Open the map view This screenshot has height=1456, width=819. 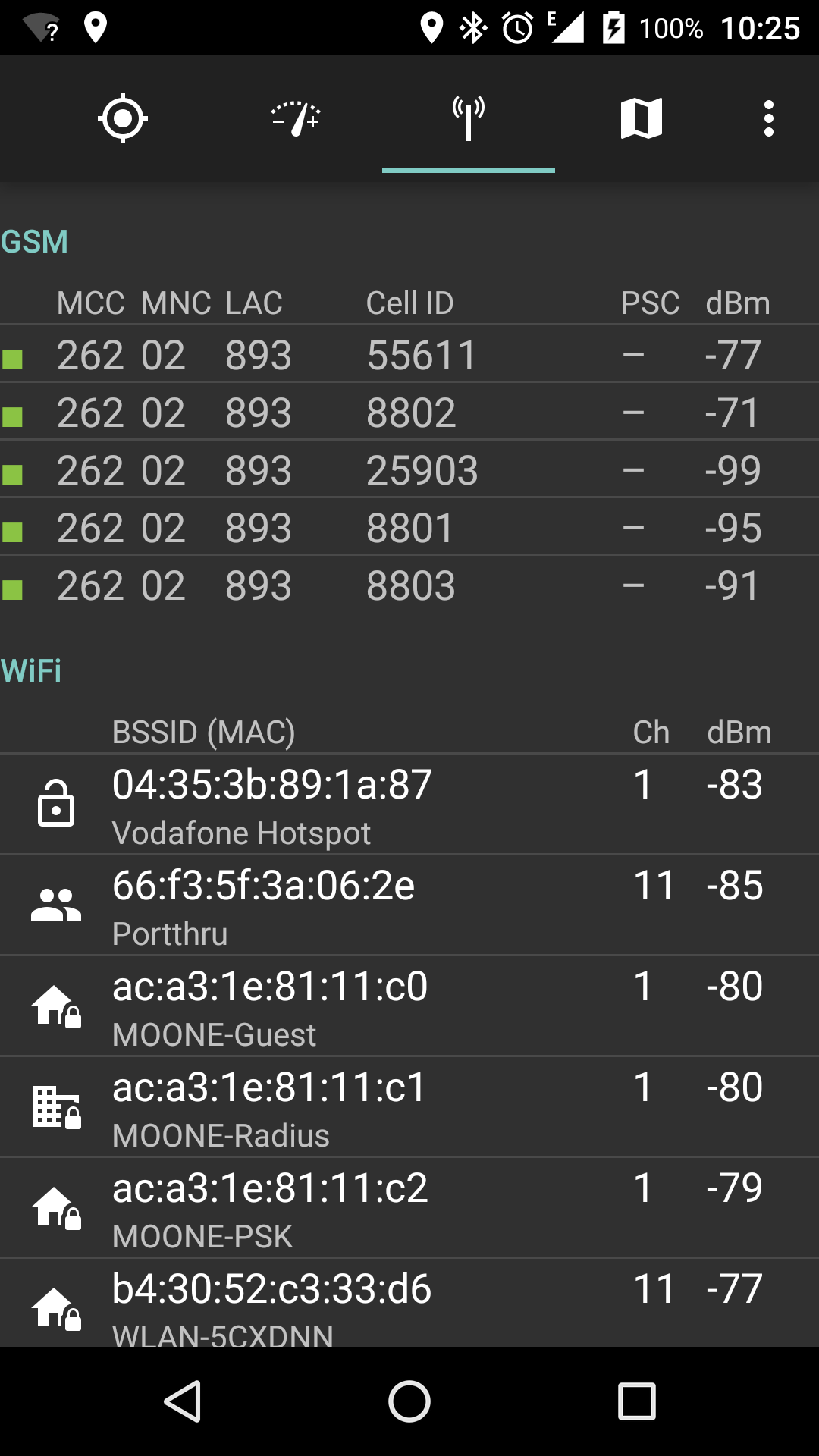[641, 118]
